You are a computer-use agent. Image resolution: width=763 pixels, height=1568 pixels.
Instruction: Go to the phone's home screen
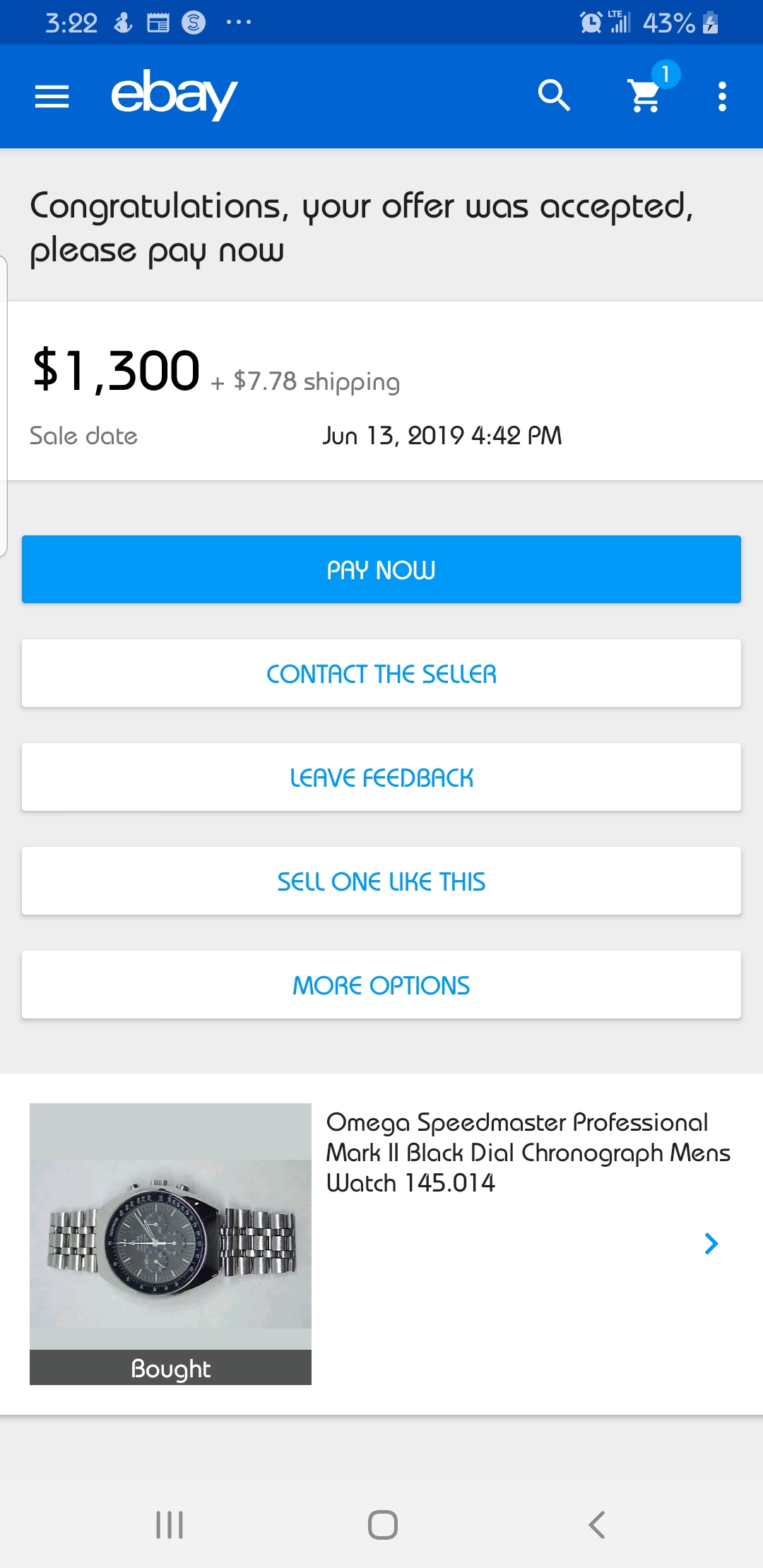coord(382,1524)
